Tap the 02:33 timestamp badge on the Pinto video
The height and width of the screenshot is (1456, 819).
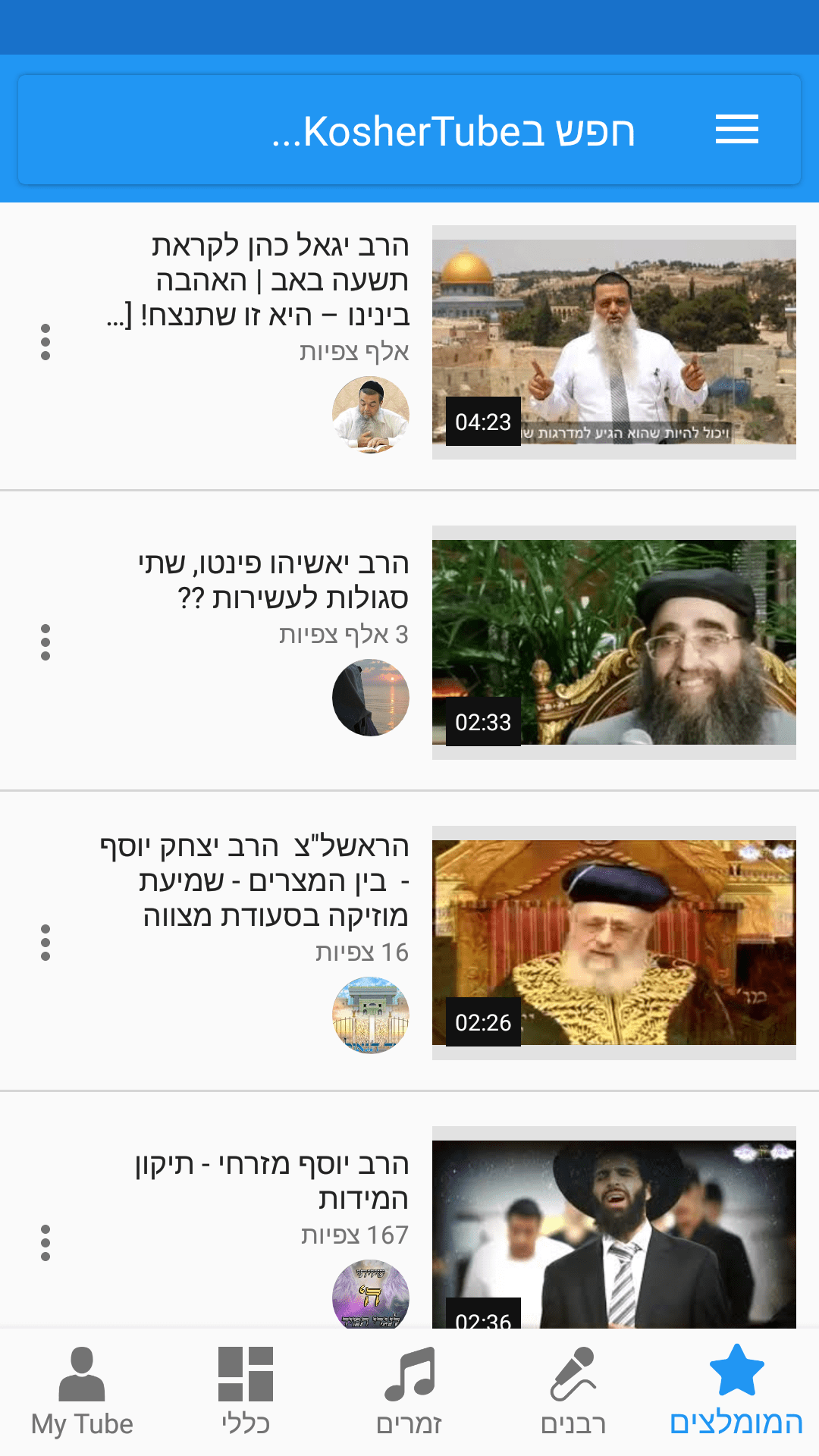(483, 723)
